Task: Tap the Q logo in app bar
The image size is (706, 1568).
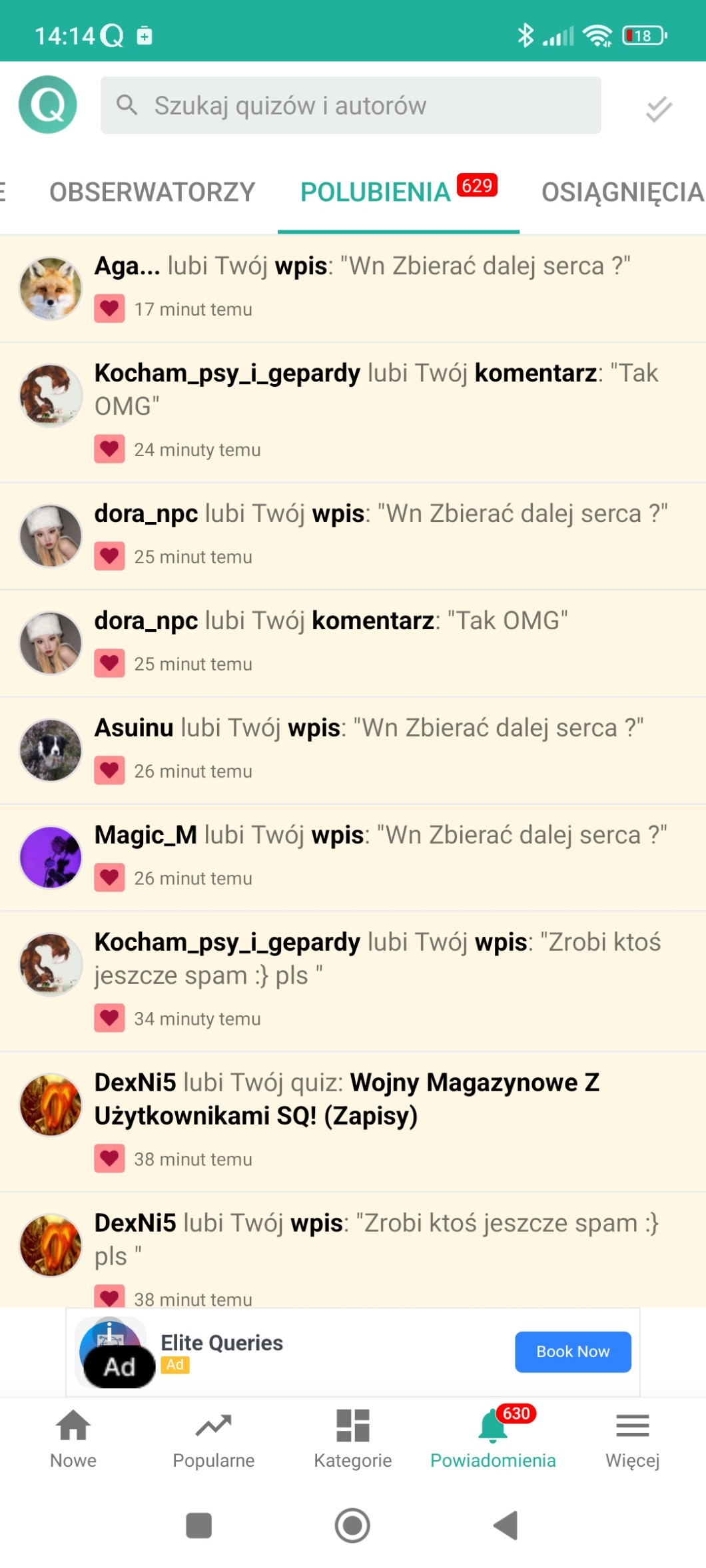Action: [x=48, y=105]
